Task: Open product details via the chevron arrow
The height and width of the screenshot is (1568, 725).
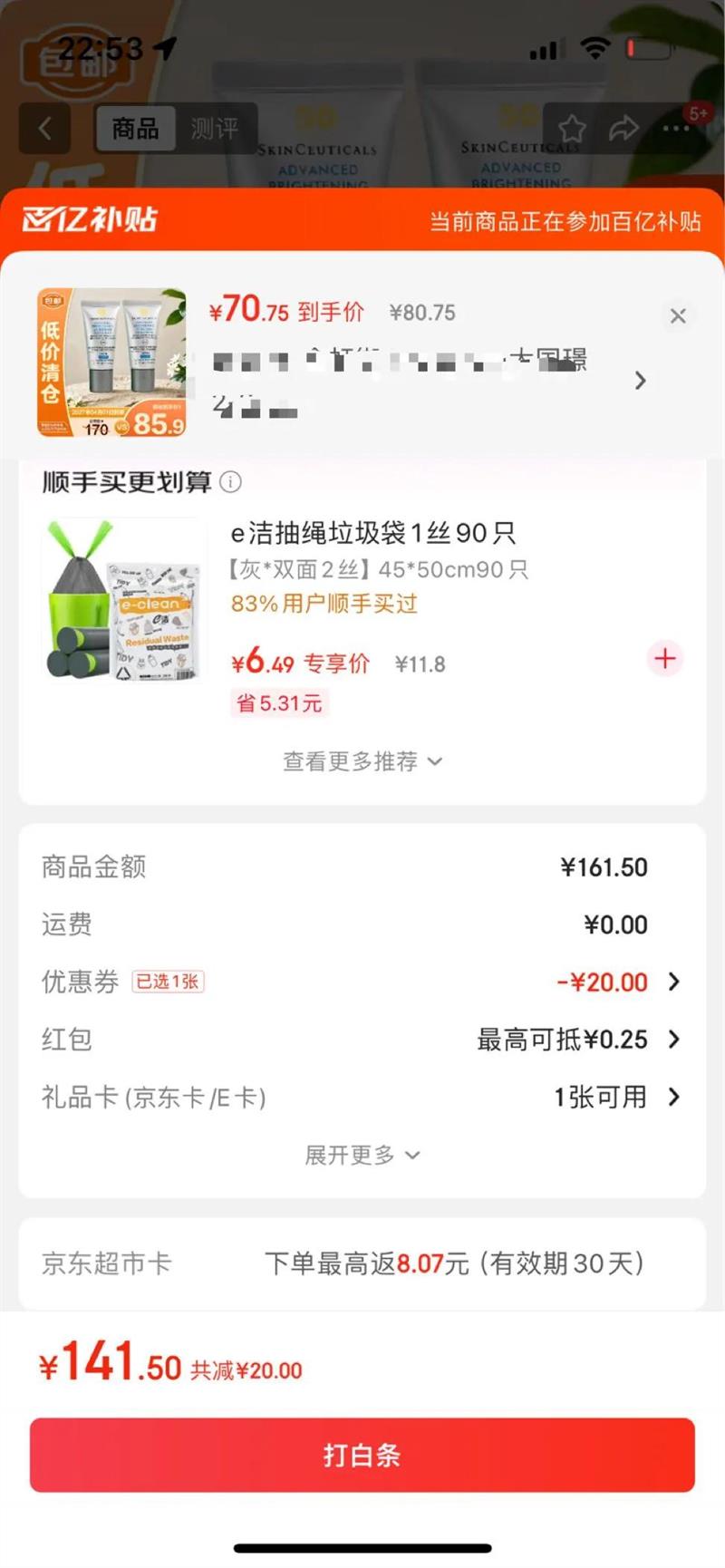Action: 640,381
